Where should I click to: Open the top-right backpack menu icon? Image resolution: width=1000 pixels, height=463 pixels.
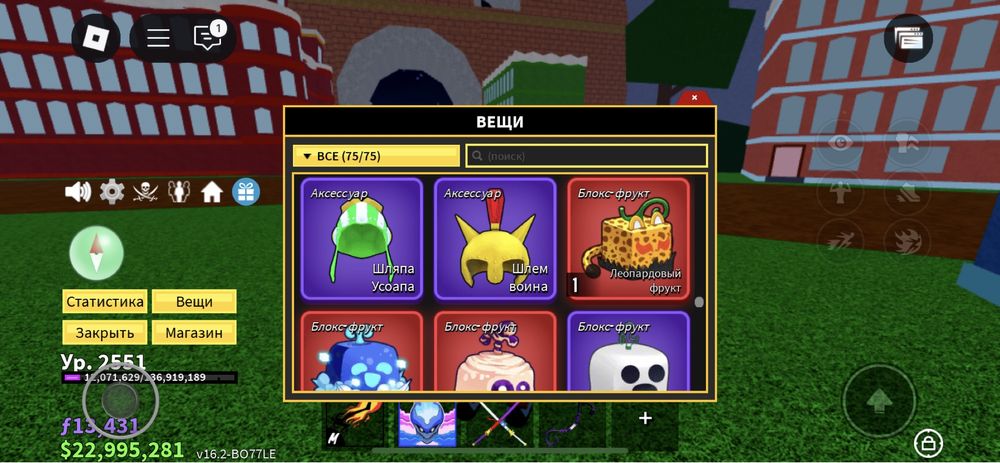click(x=908, y=39)
